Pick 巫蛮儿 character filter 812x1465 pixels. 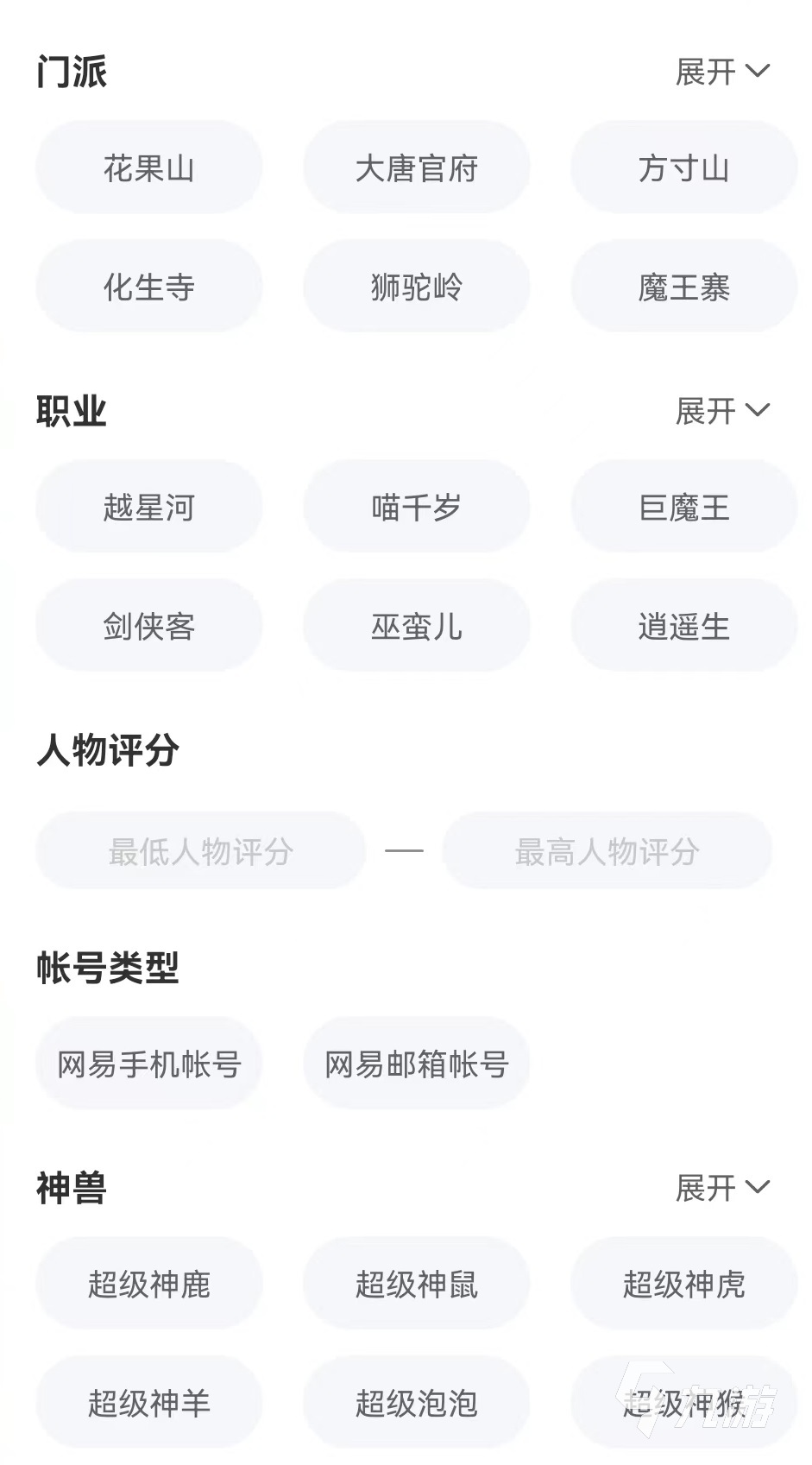[416, 626]
